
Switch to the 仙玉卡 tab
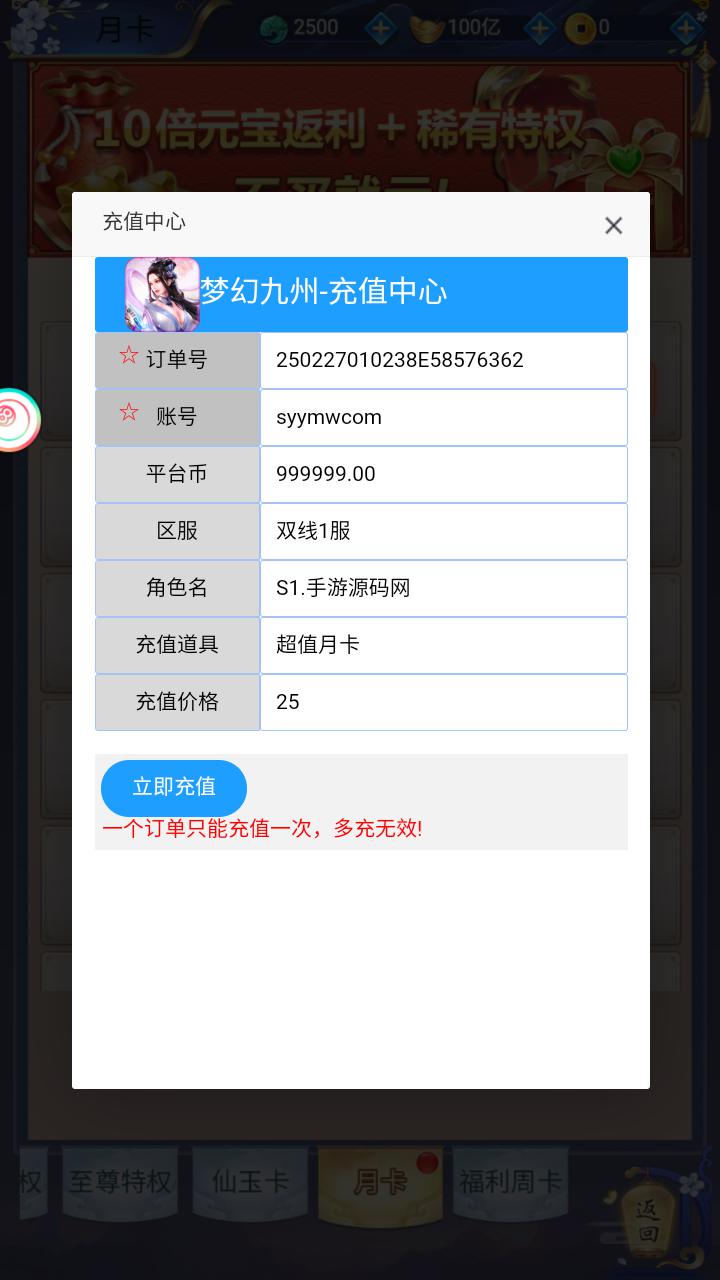coord(250,1183)
